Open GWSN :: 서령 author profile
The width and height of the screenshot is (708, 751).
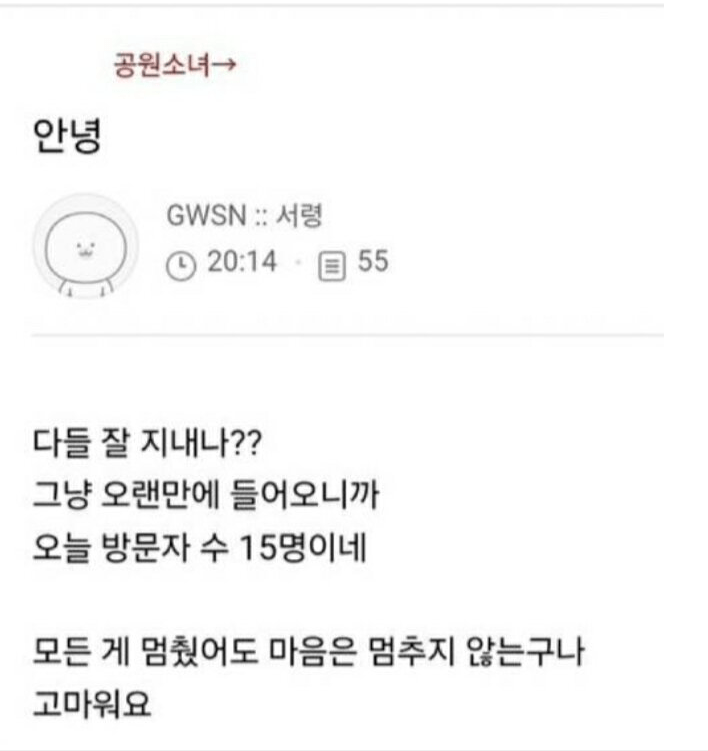coord(244,216)
